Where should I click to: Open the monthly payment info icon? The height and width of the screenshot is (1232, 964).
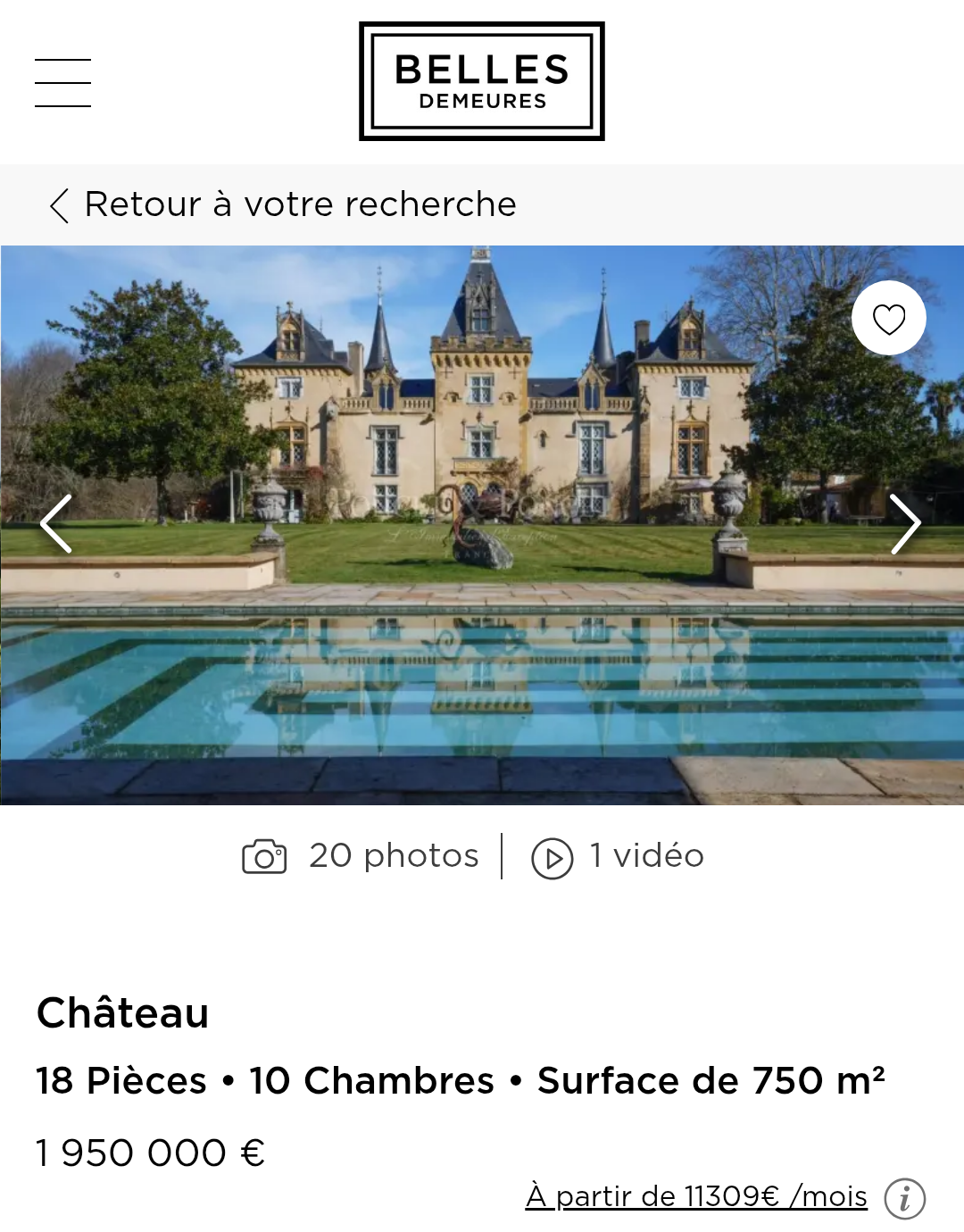[904, 1198]
